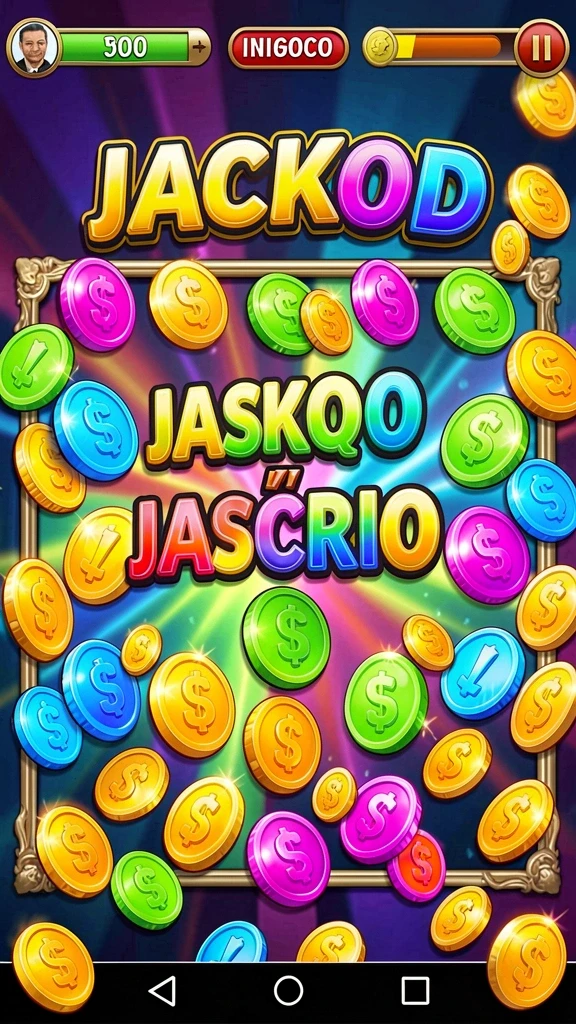The height and width of the screenshot is (1024, 576).
Task: Open the player profile avatar
Action: pos(34,48)
